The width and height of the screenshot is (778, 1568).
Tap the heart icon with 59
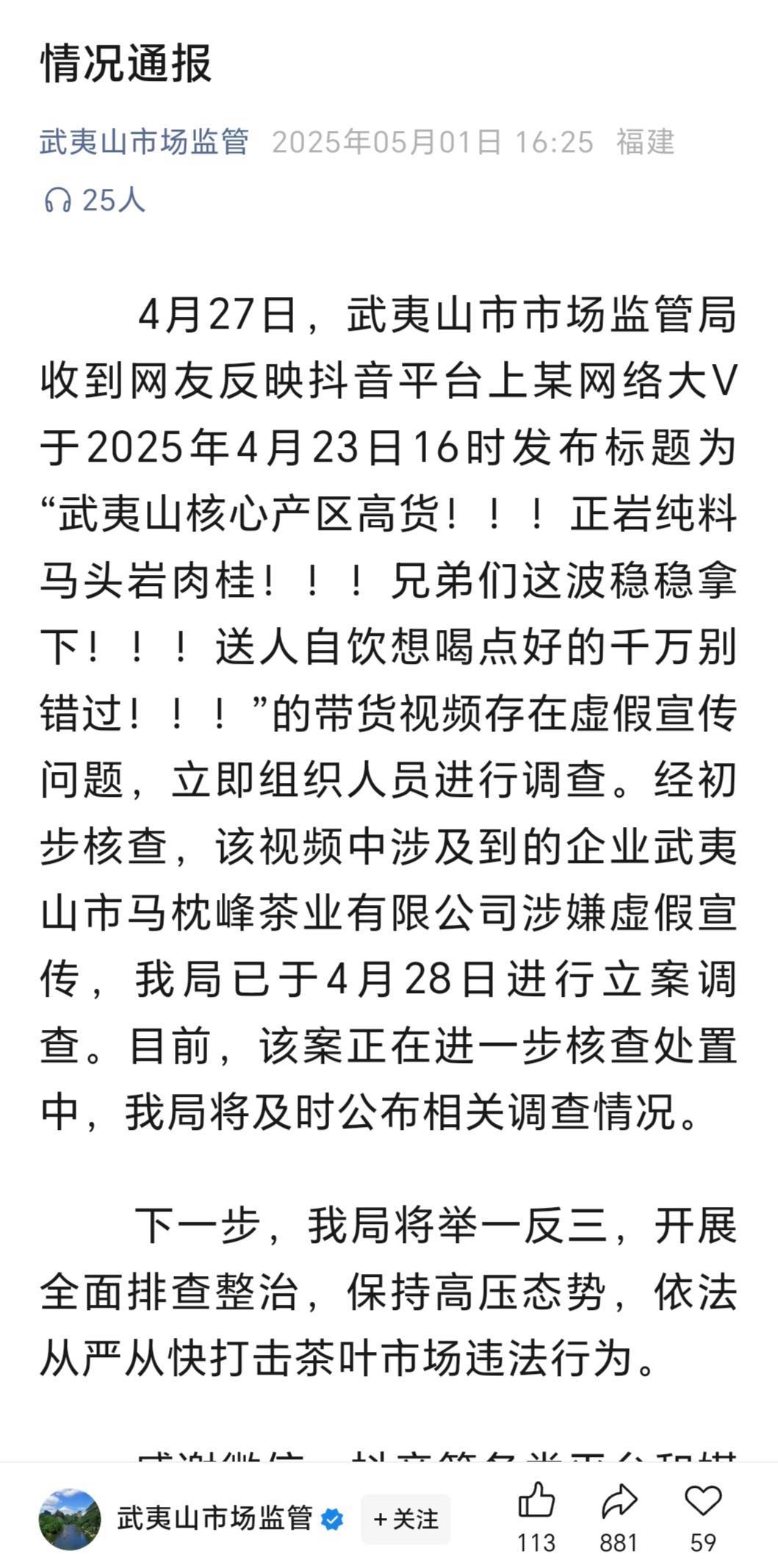click(702, 1501)
